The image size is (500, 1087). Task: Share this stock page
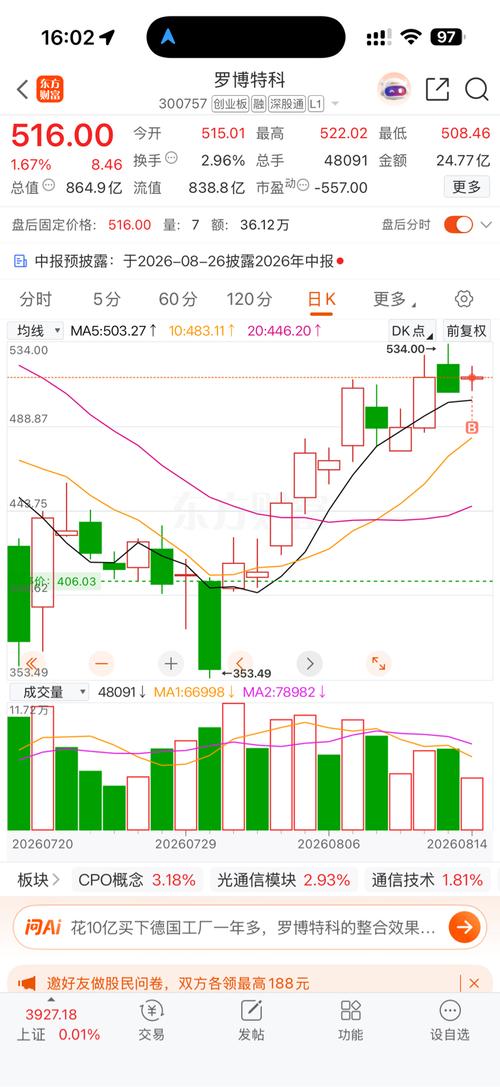point(437,89)
